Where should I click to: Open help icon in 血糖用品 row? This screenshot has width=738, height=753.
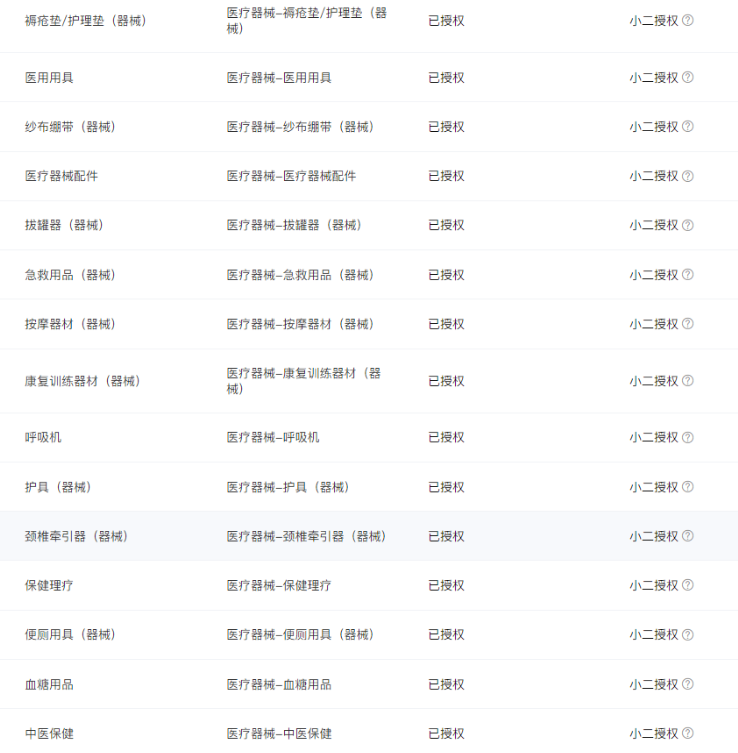tap(688, 684)
